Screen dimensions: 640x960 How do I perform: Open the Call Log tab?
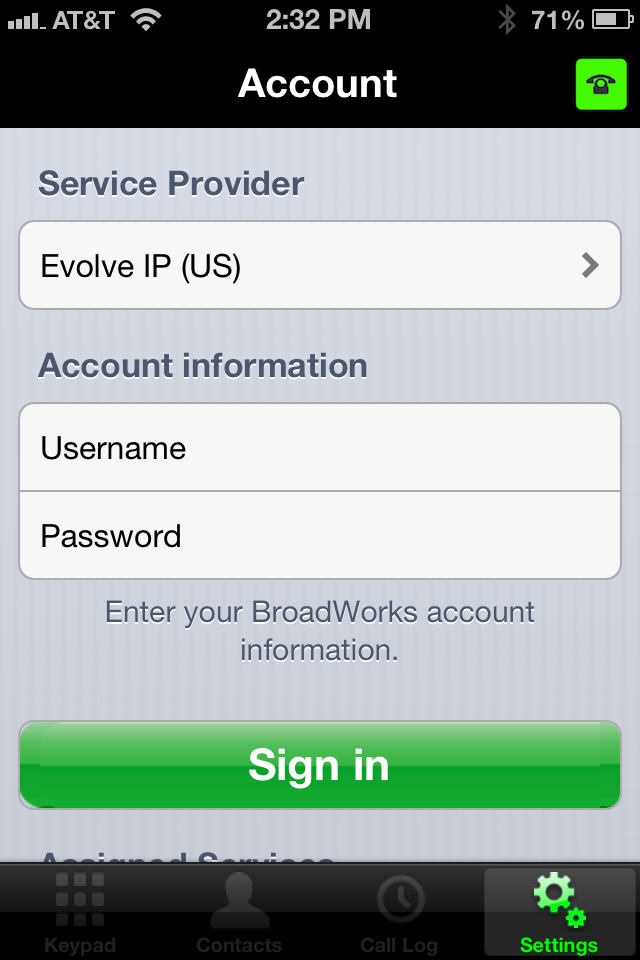tap(399, 912)
